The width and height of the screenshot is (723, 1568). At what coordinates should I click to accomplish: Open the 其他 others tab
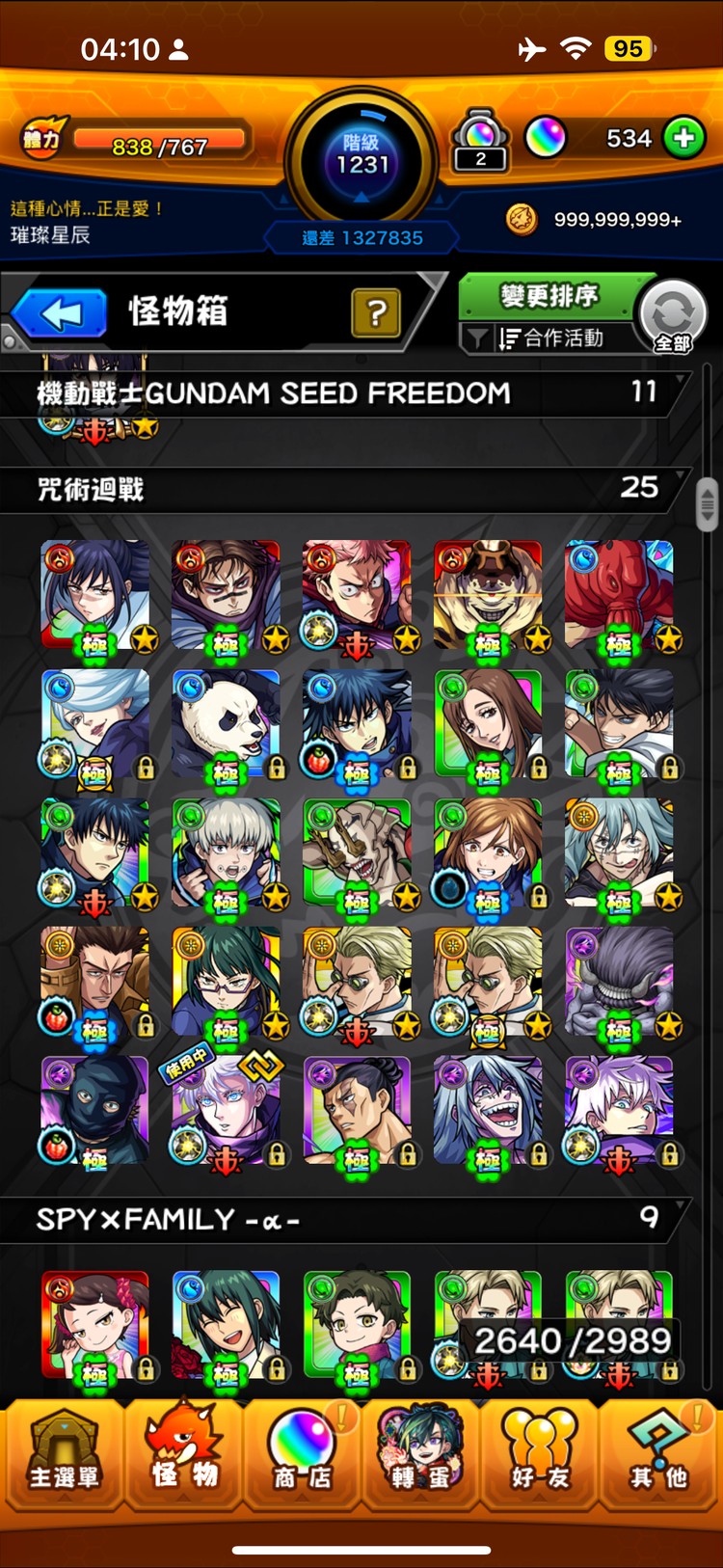pyautogui.click(x=659, y=1456)
